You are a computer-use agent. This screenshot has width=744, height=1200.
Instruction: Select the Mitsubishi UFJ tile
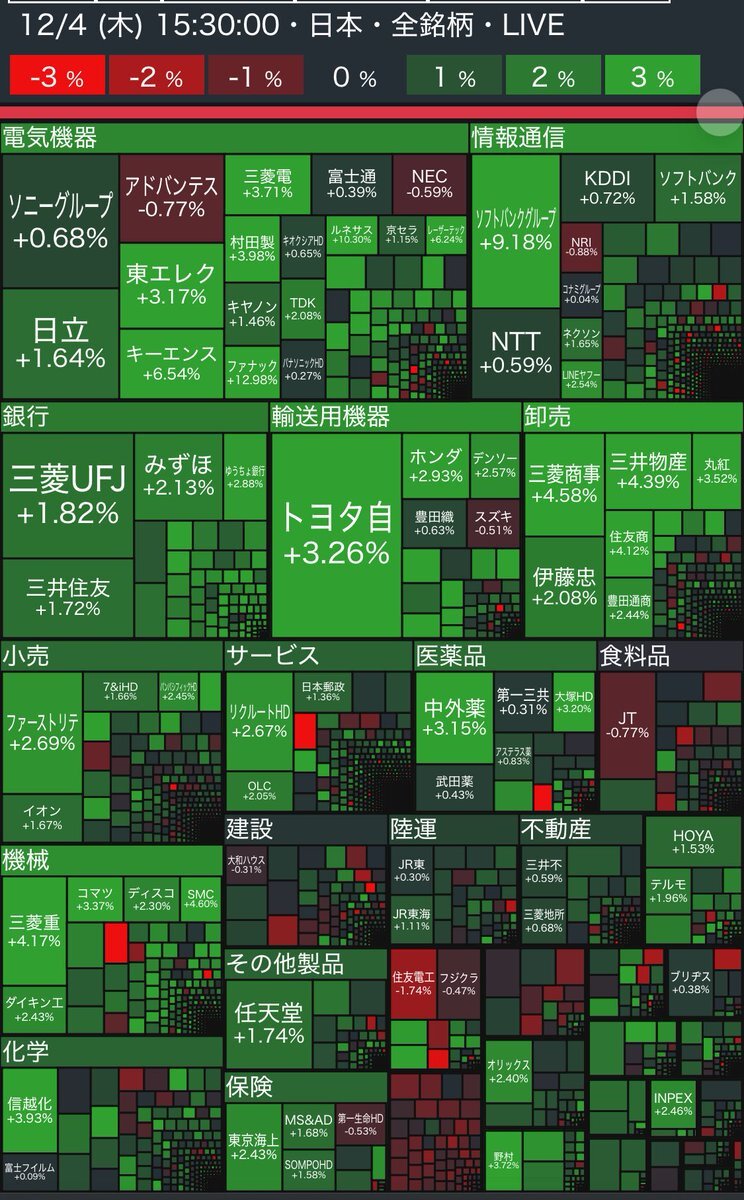point(67,495)
